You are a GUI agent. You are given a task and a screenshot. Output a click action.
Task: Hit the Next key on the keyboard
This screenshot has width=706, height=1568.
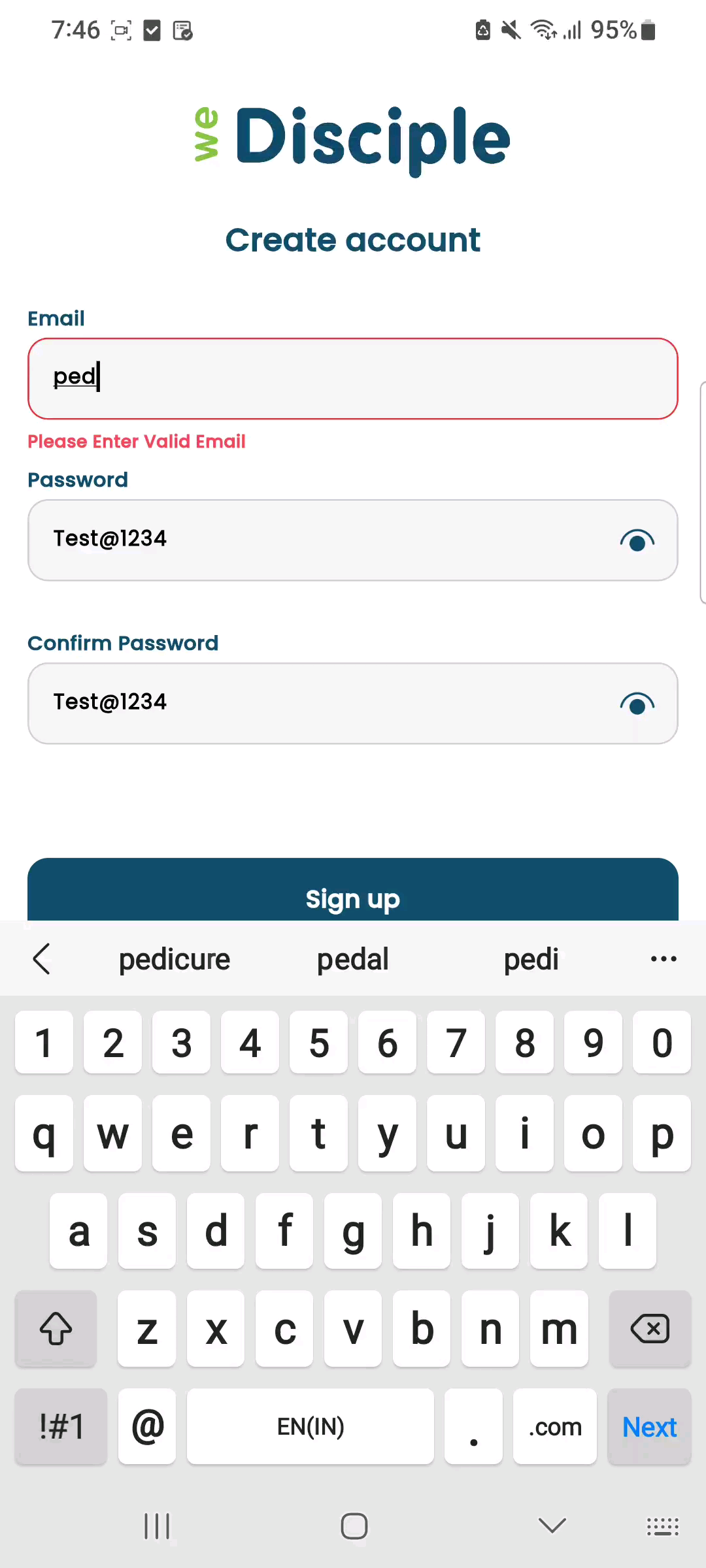[649, 1426]
